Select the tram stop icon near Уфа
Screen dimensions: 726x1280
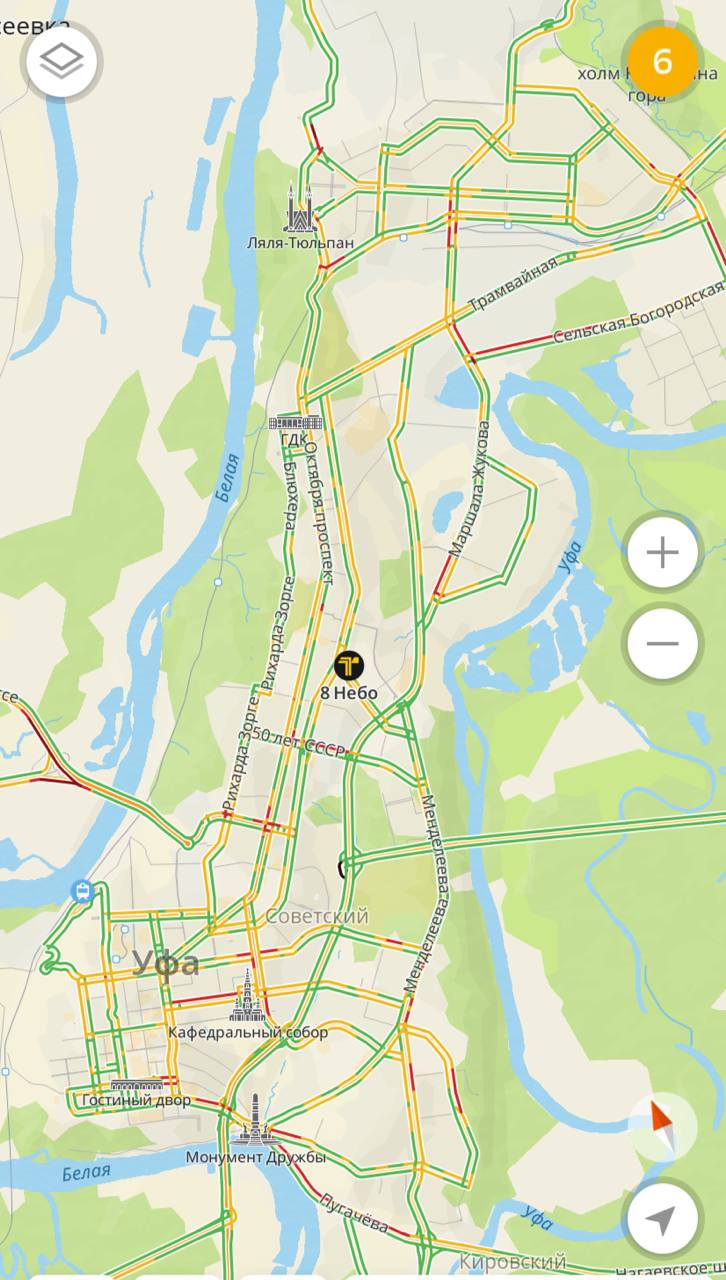click(x=82, y=890)
